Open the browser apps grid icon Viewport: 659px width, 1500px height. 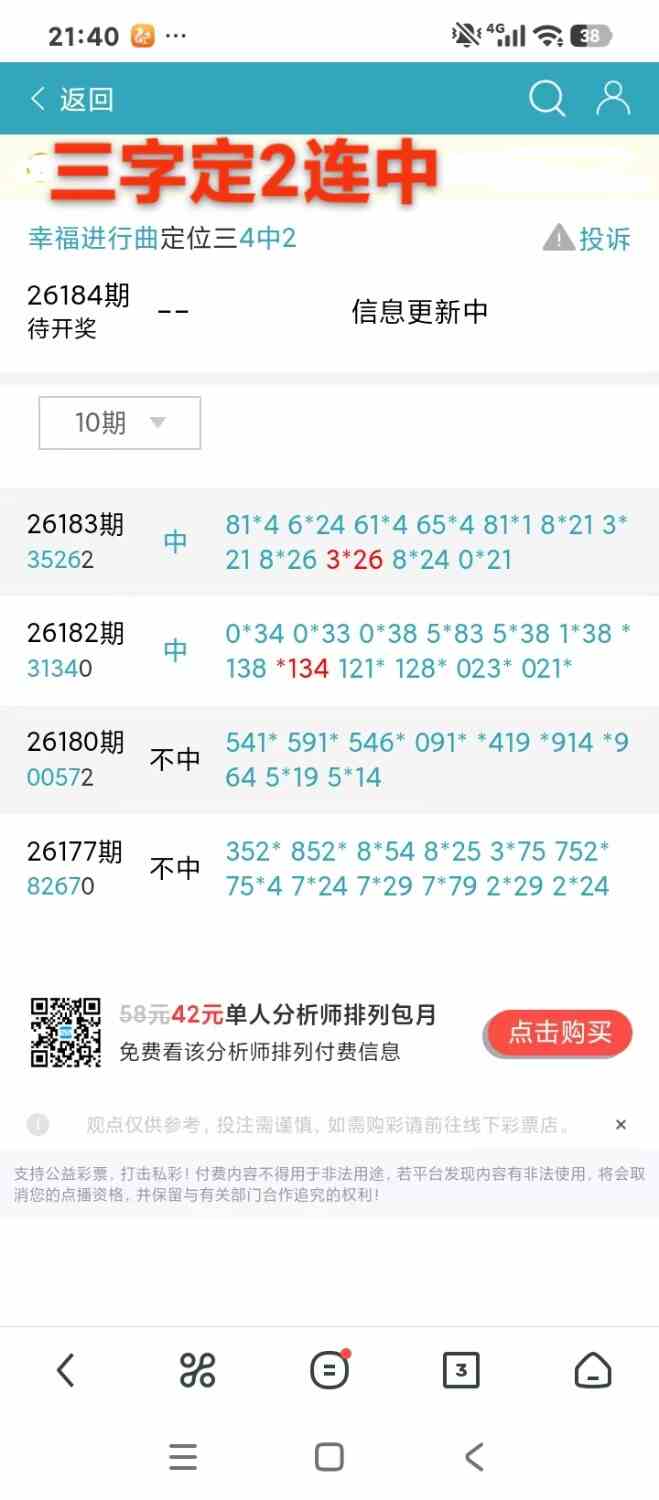click(x=197, y=1370)
